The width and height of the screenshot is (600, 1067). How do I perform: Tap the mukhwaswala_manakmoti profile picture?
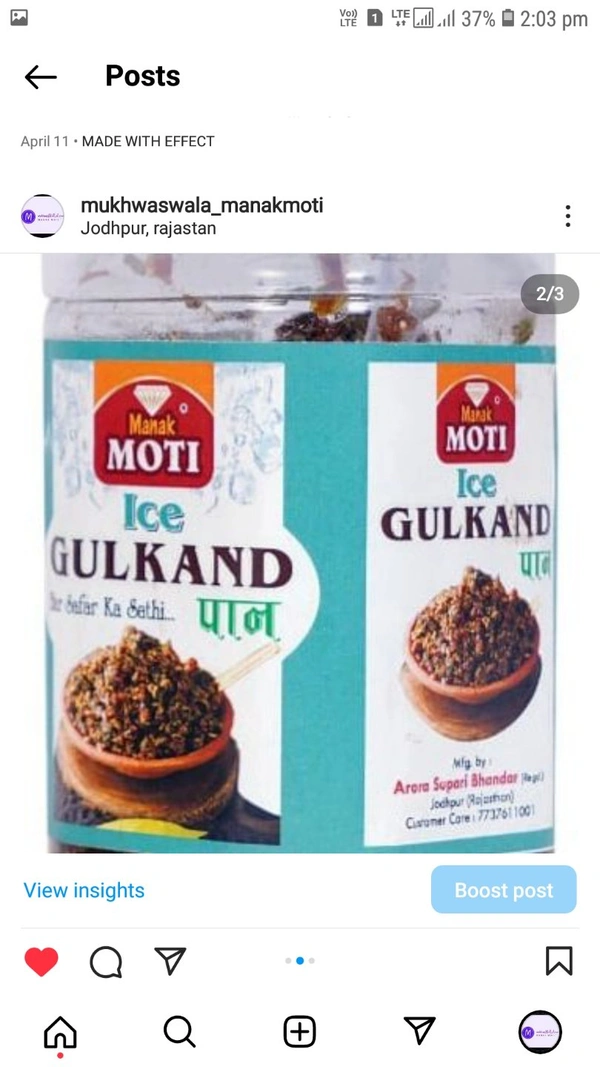pos(42,216)
